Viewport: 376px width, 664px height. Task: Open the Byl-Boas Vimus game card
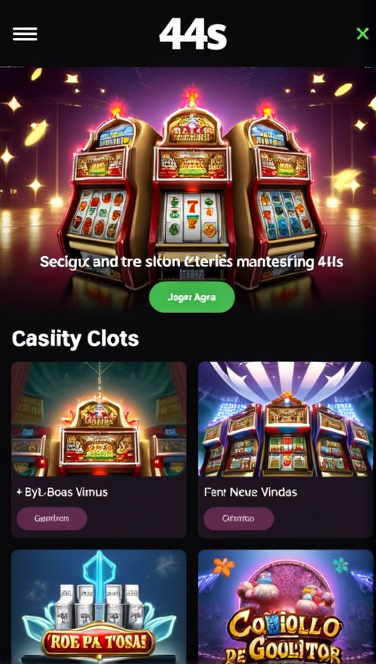point(99,450)
